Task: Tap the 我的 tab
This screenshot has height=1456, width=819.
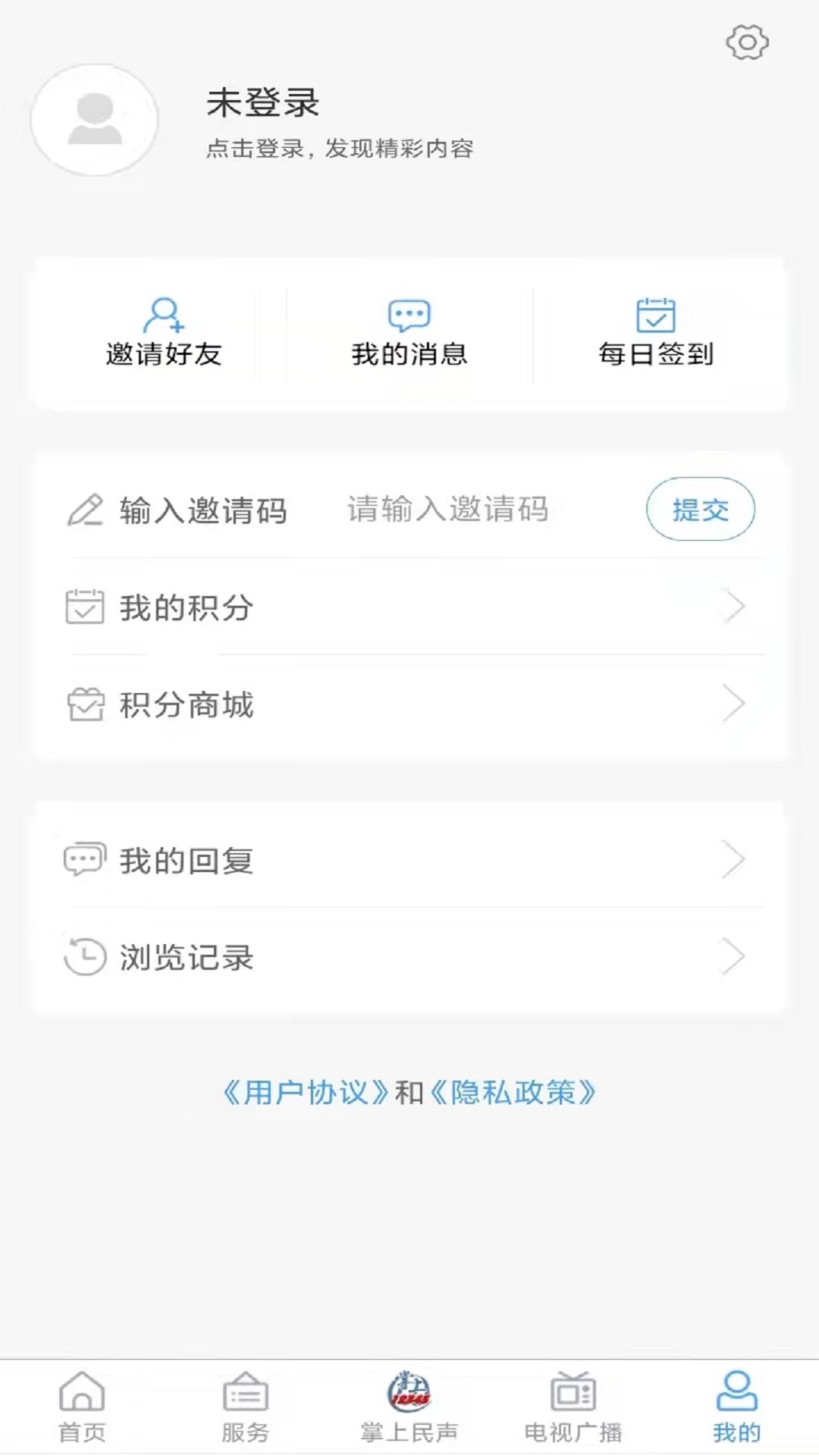Action: [736, 1407]
